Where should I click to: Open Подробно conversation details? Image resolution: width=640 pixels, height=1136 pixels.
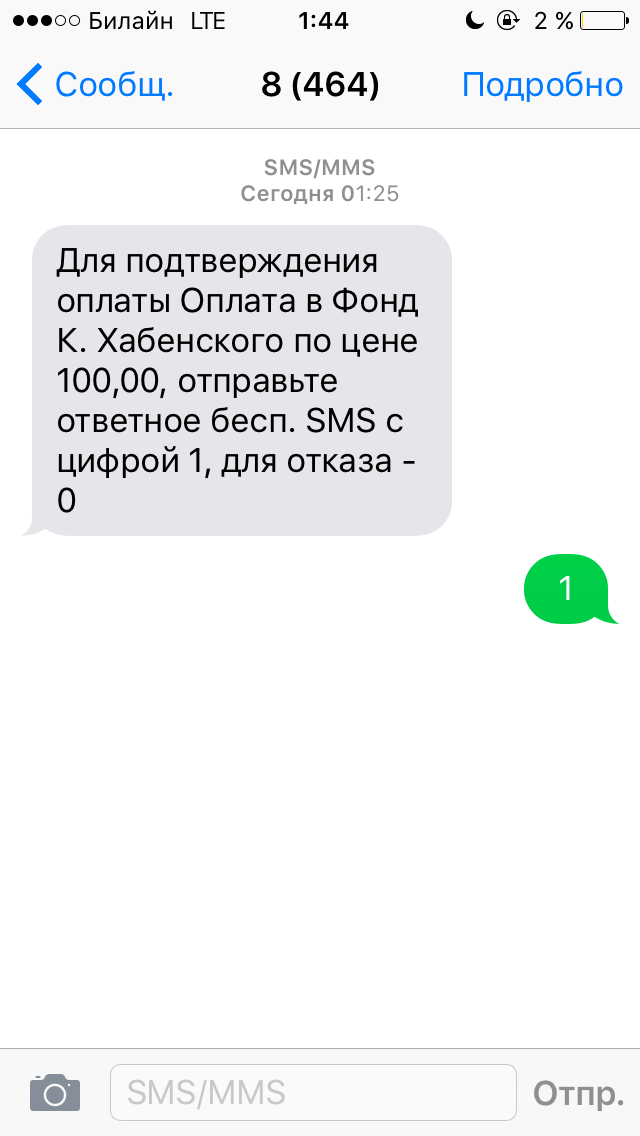[542, 85]
